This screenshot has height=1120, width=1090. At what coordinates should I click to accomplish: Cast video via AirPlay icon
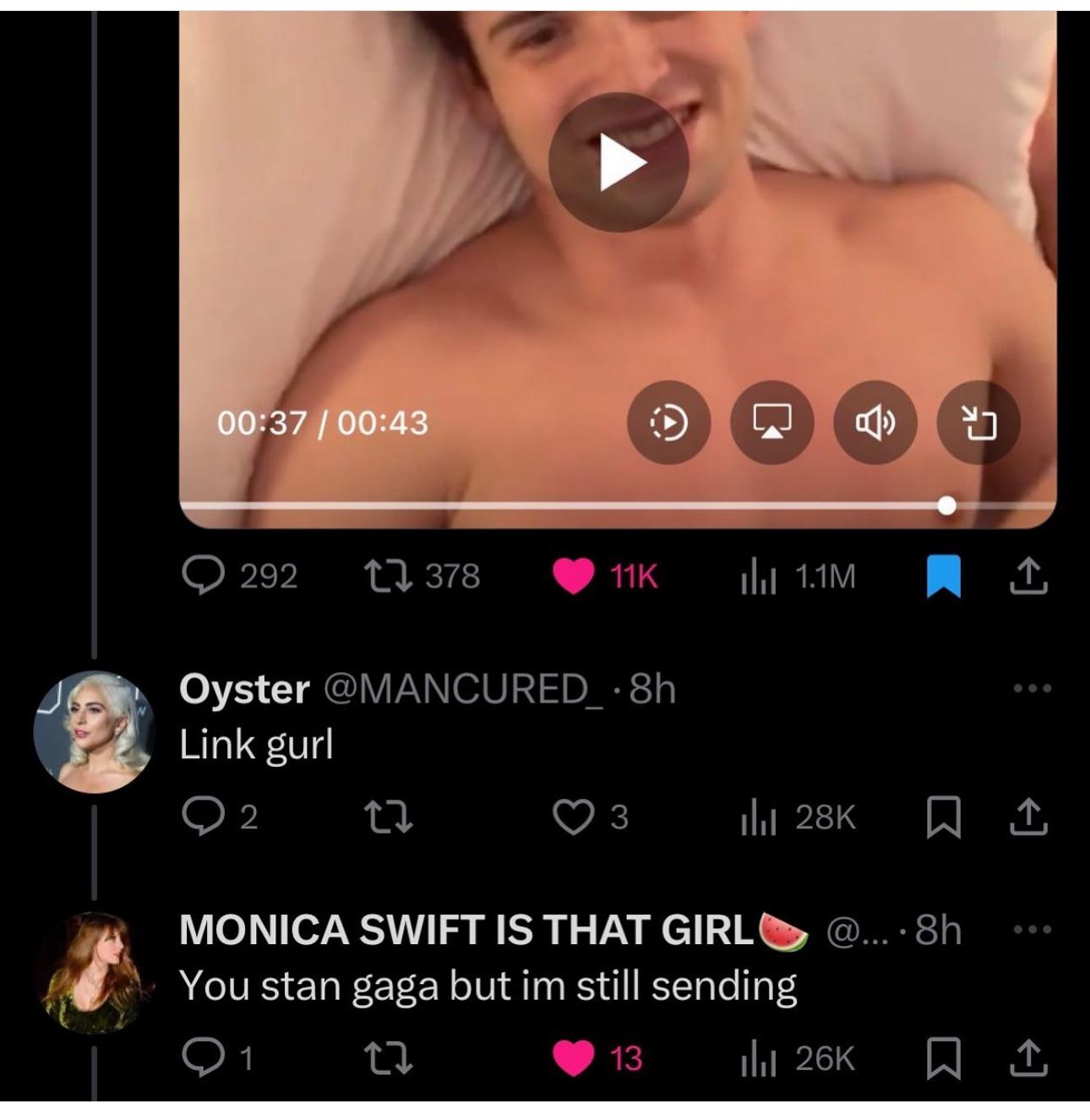[771, 423]
